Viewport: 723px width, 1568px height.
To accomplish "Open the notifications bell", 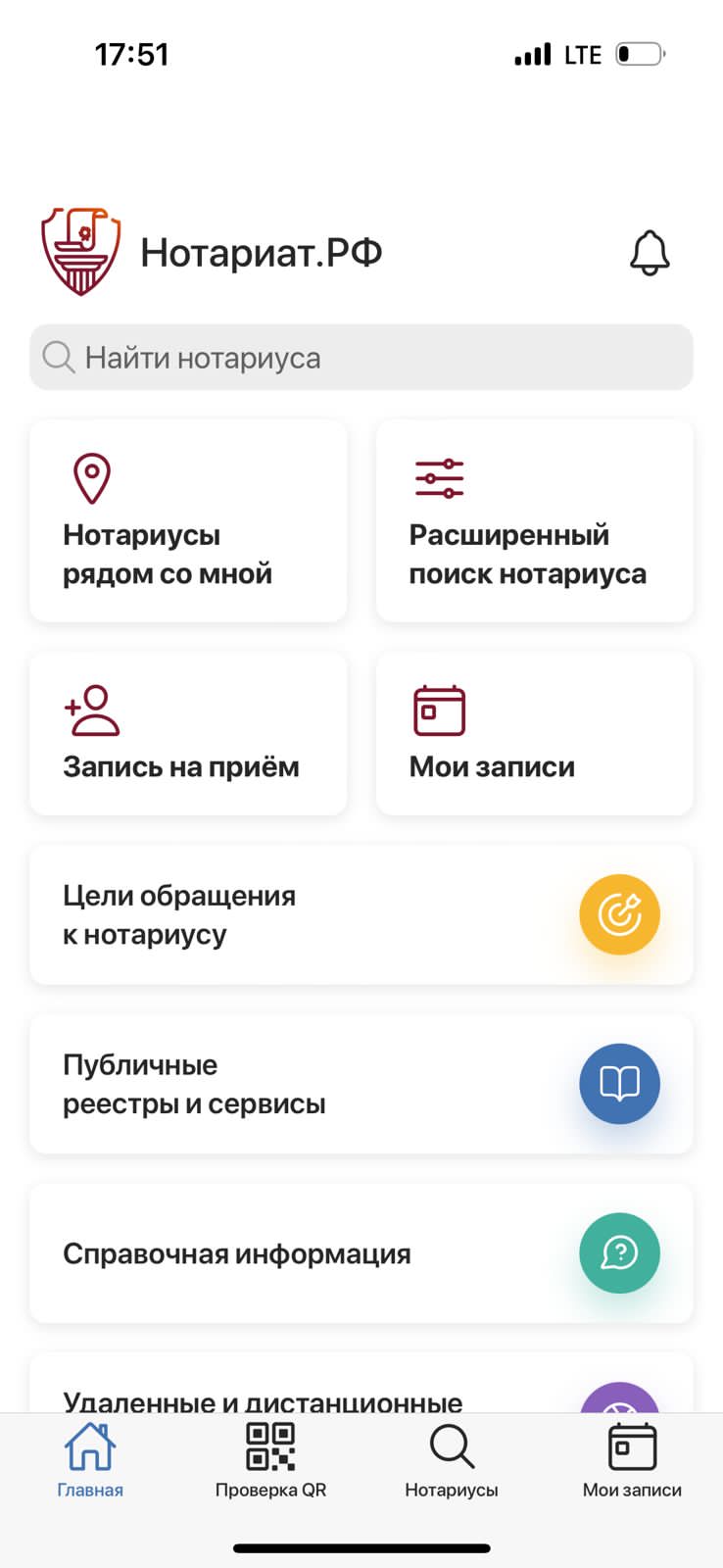I will (649, 254).
